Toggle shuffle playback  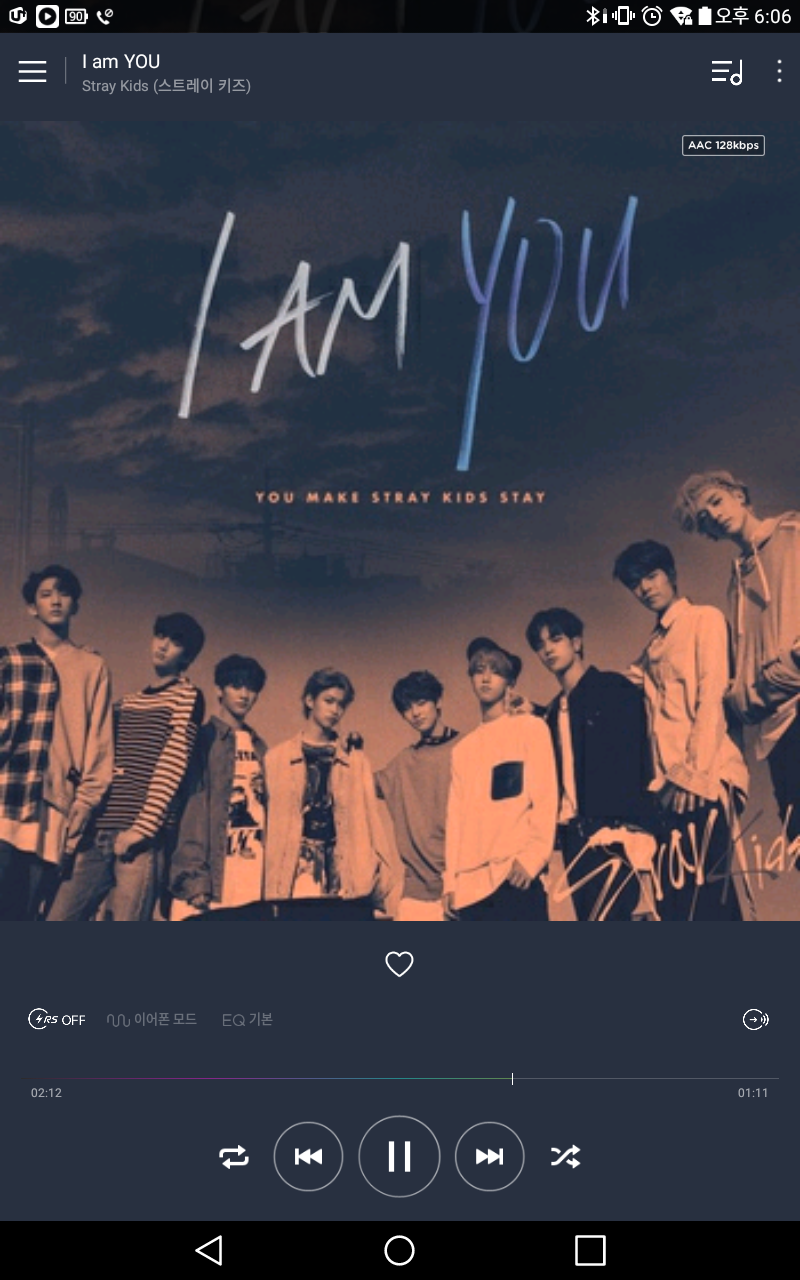[565, 1157]
